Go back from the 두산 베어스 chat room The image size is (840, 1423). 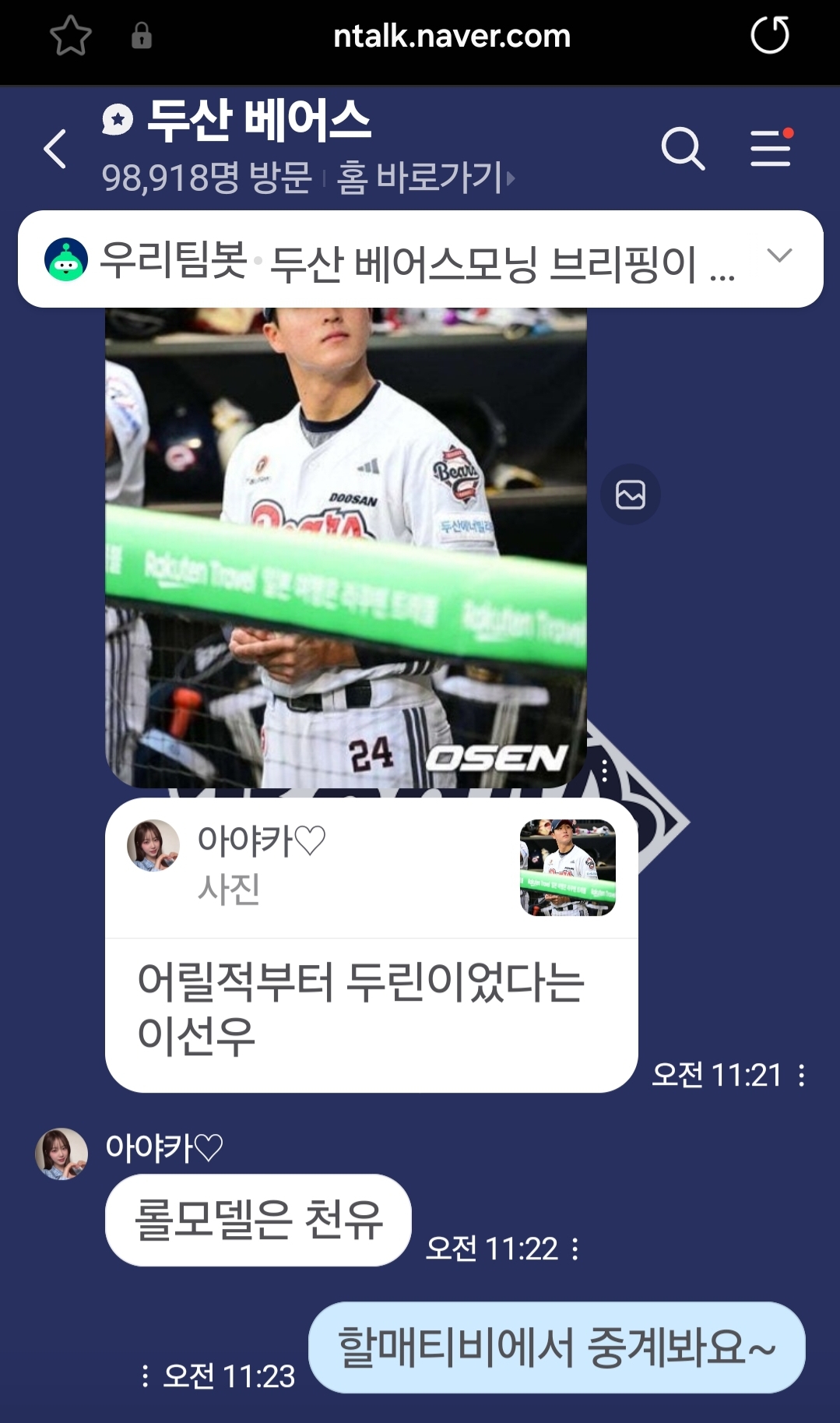coord(54,149)
